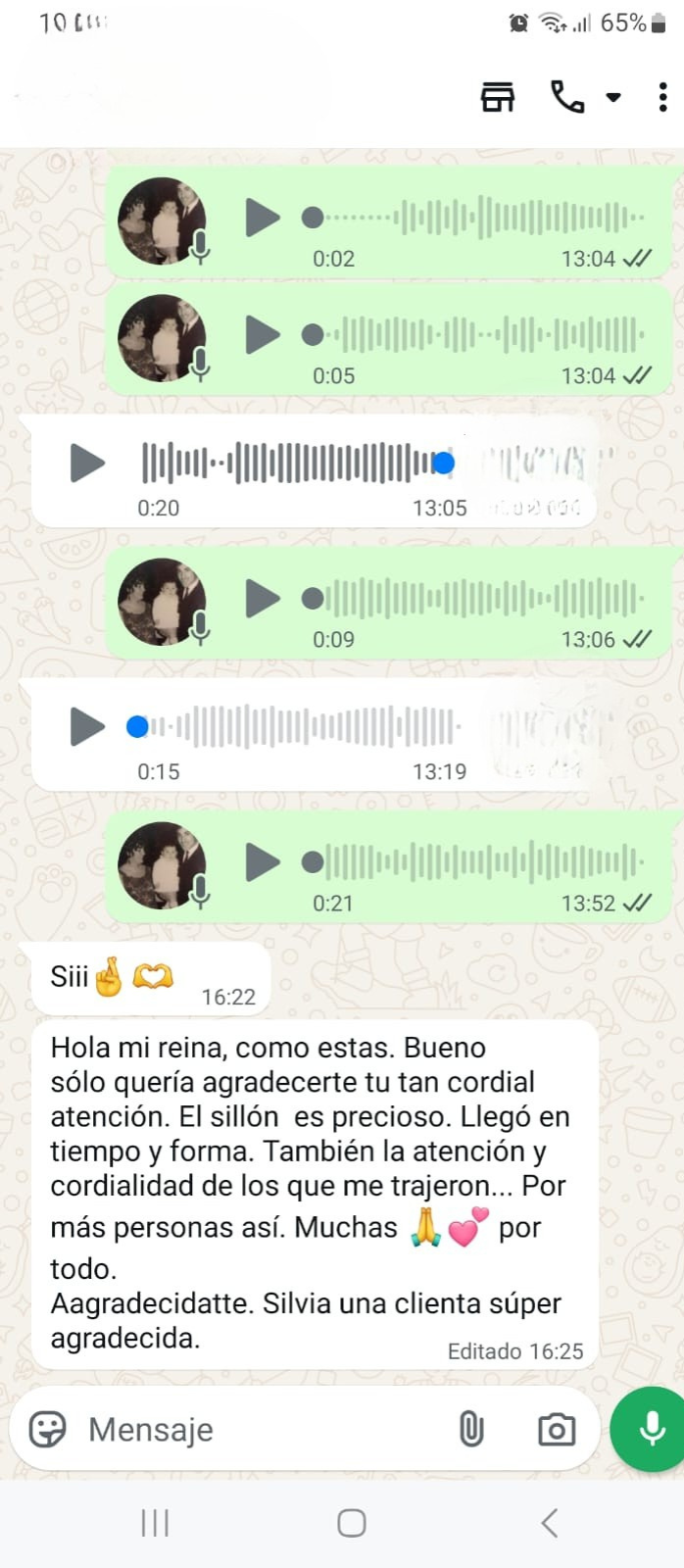The width and height of the screenshot is (684, 1568).
Task: Tap the green microphone record button
Action: click(651, 1429)
